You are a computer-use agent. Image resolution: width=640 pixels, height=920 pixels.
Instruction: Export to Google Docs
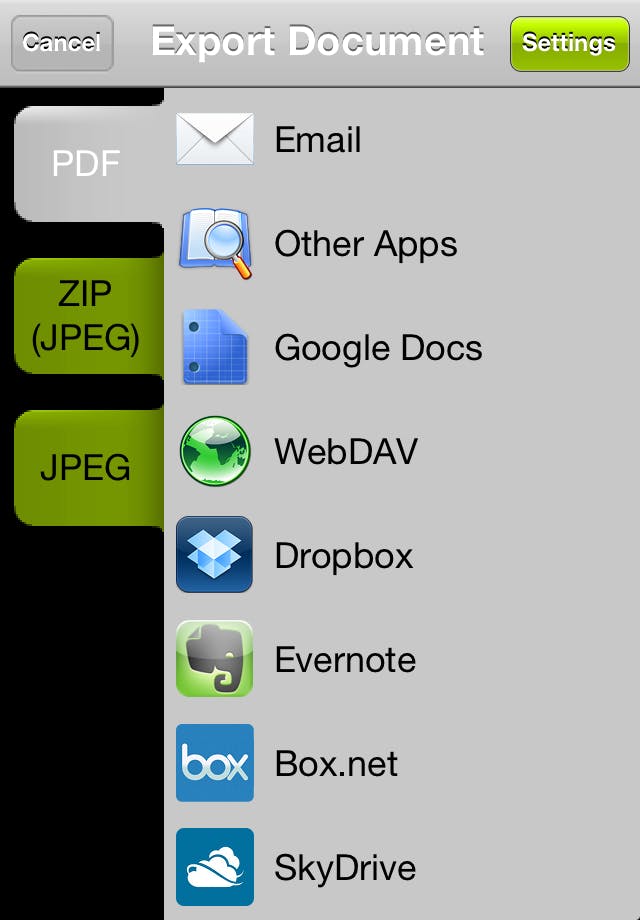[x=400, y=348]
